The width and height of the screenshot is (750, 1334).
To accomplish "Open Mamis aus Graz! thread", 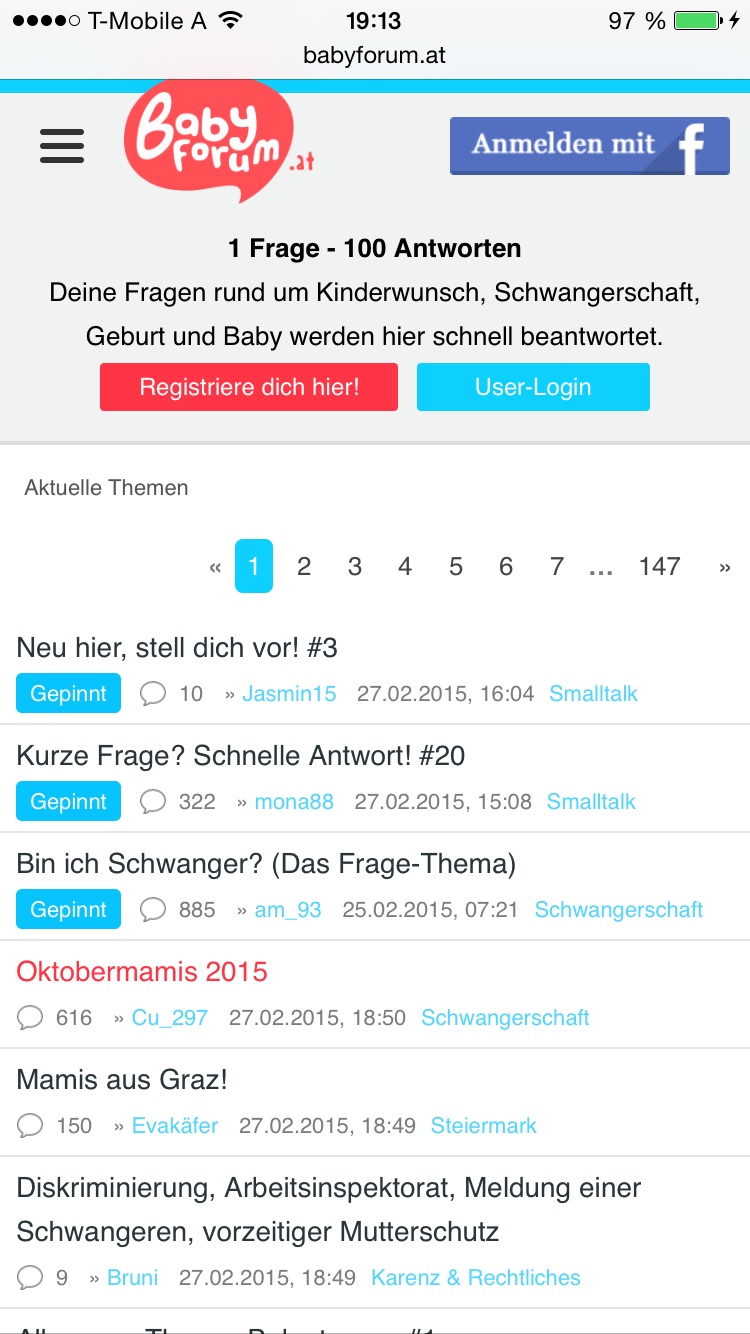I will tap(122, 1080).
